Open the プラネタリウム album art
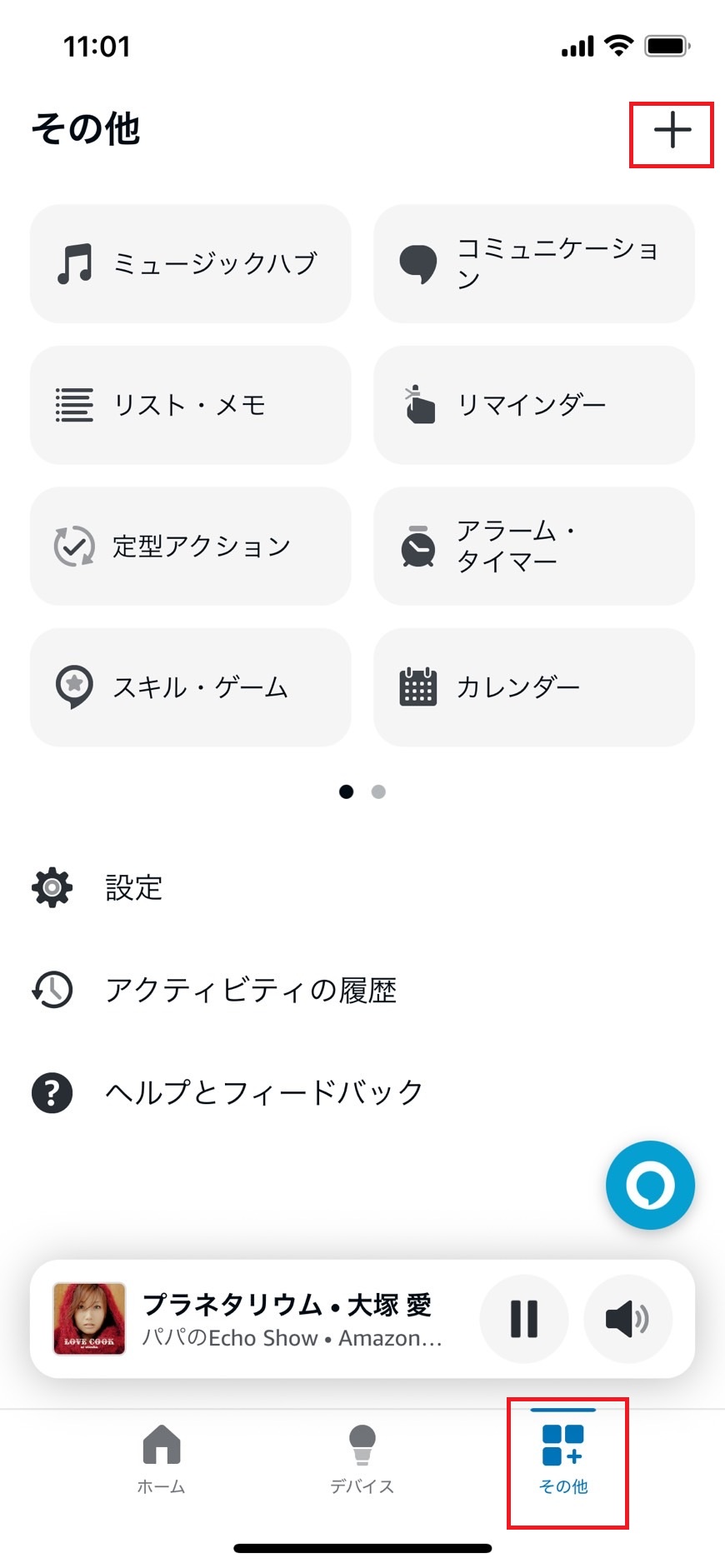Screen dimensions: 725x1568 tap(89, 1319)
